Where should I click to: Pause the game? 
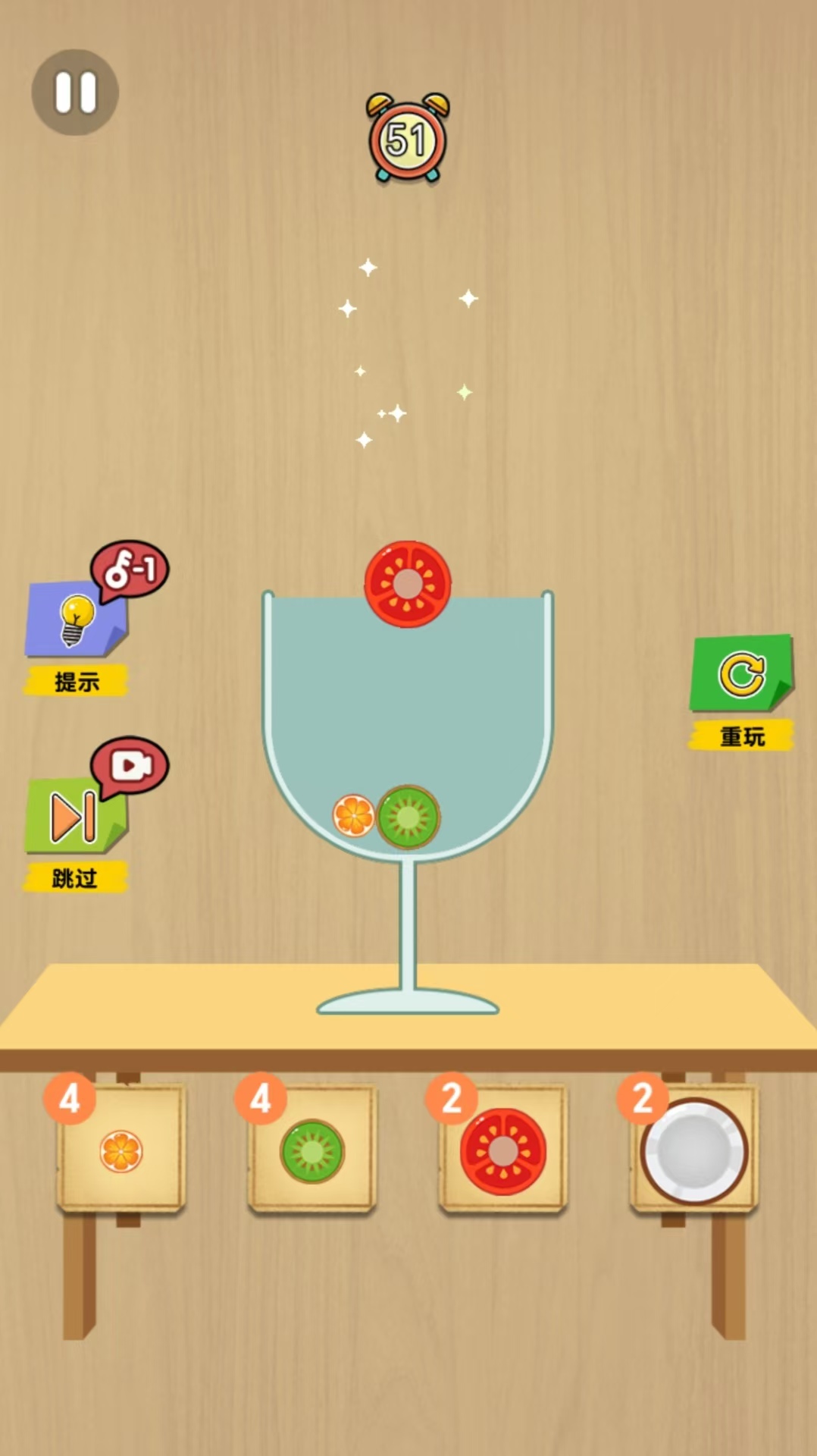[x=75, y=93]
